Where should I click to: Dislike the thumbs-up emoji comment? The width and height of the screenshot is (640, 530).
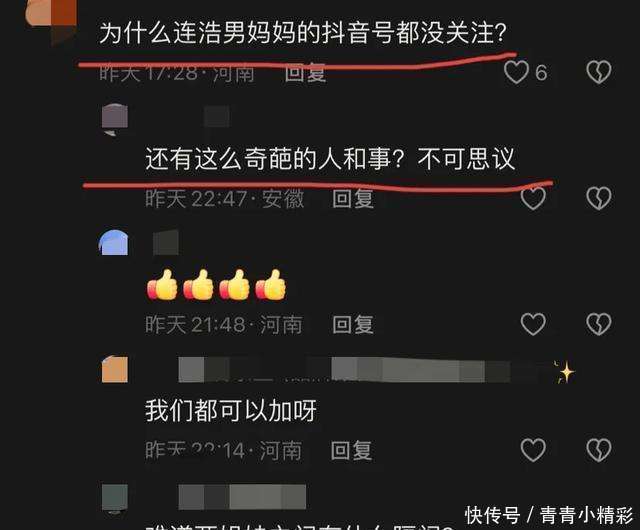click(598, 324)
